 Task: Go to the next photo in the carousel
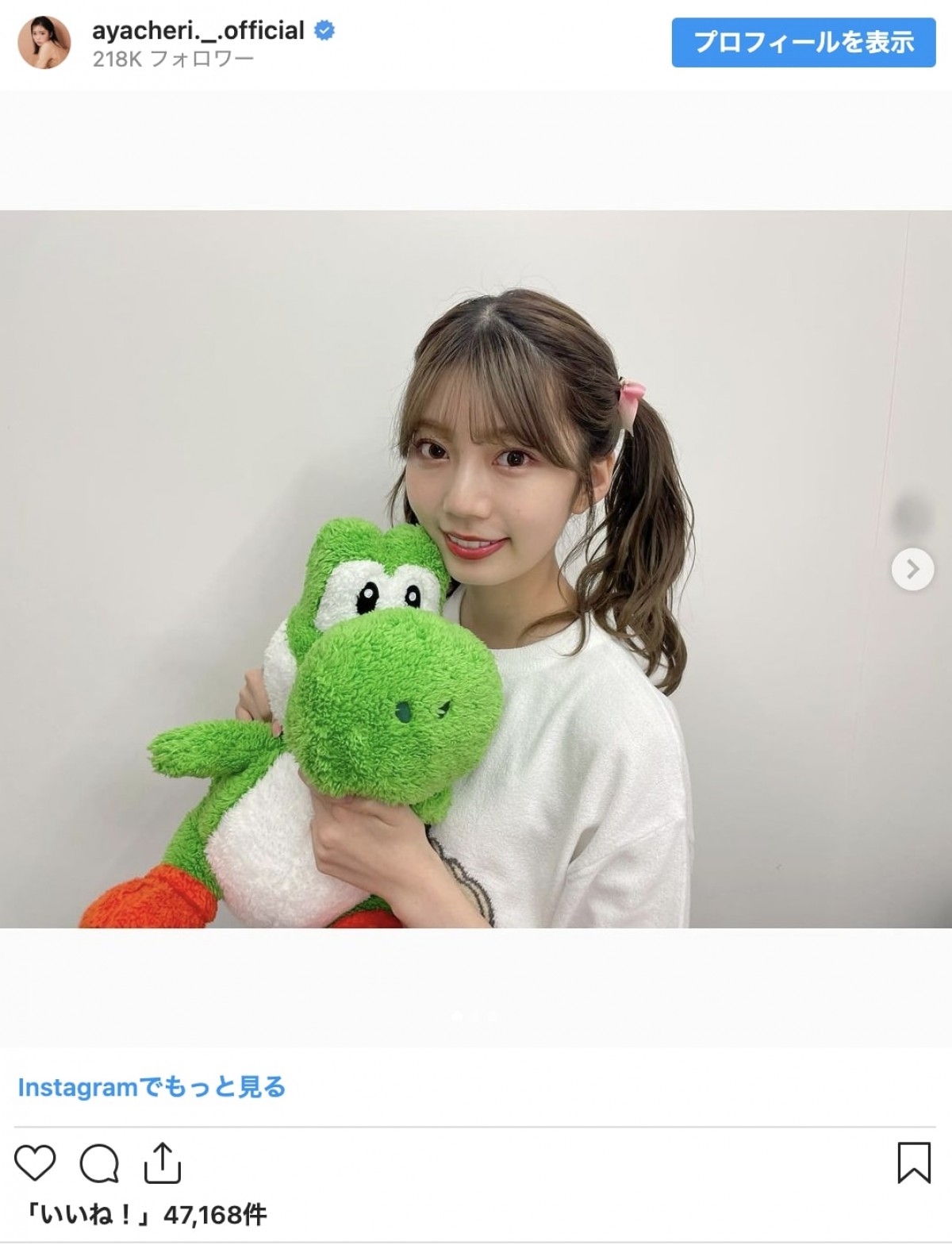pyautogui.click(x=912, y=569)
